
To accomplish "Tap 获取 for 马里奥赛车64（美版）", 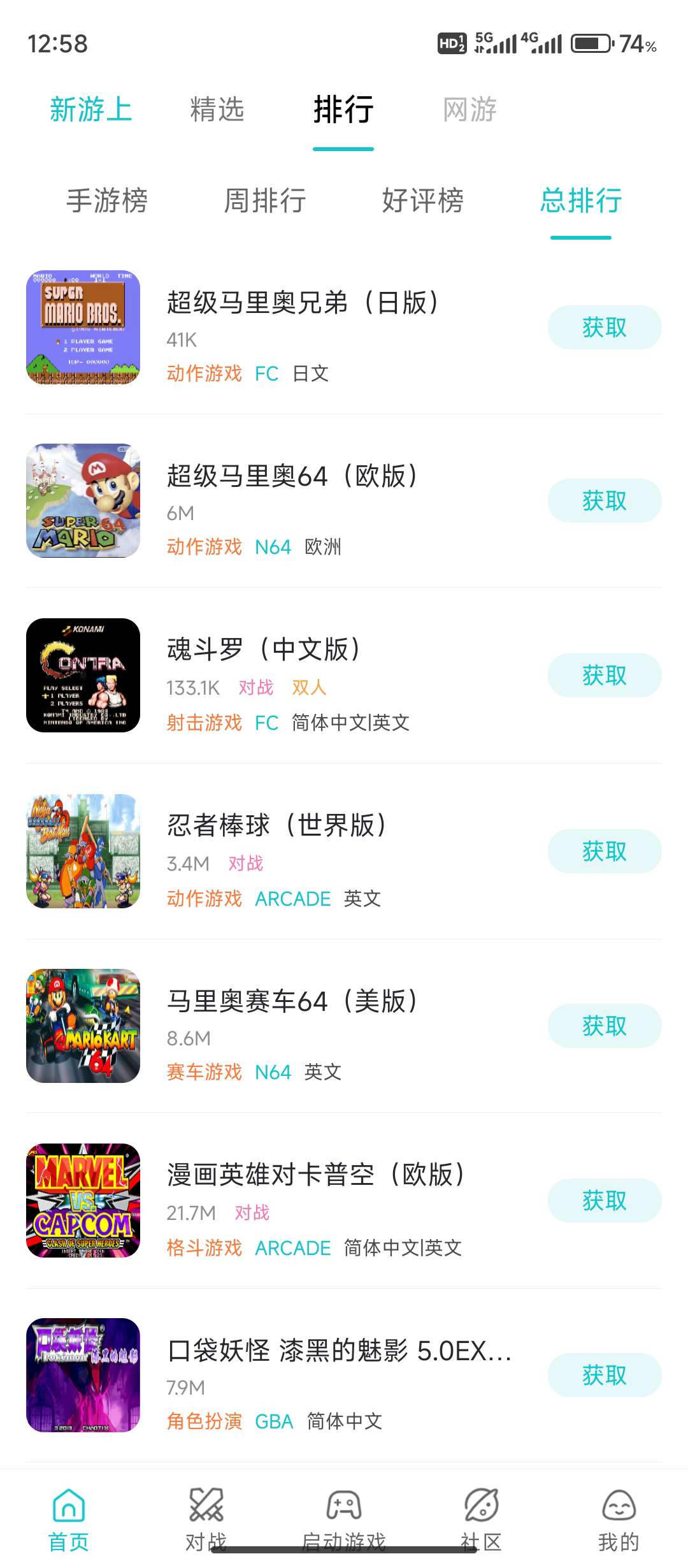I will coord(604,1026).
